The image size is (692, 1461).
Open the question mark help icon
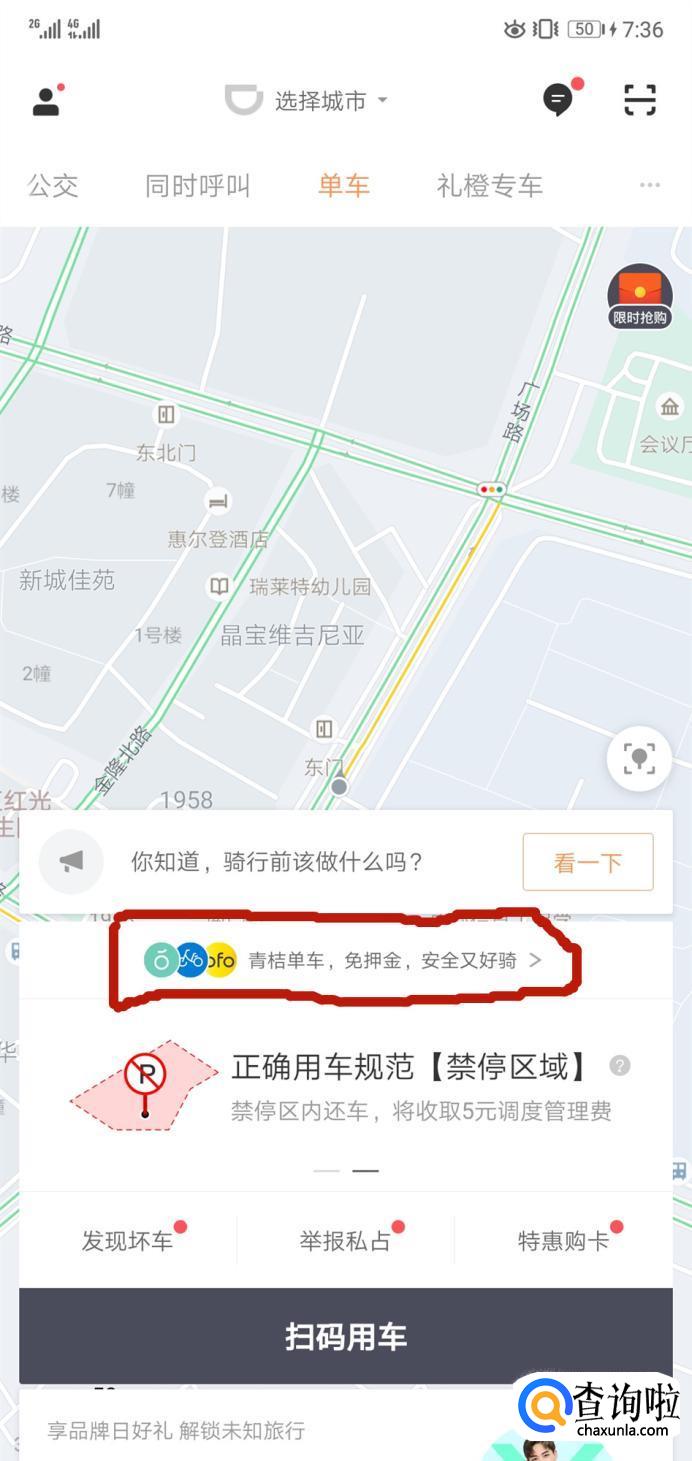click(x=620, y=1066)
